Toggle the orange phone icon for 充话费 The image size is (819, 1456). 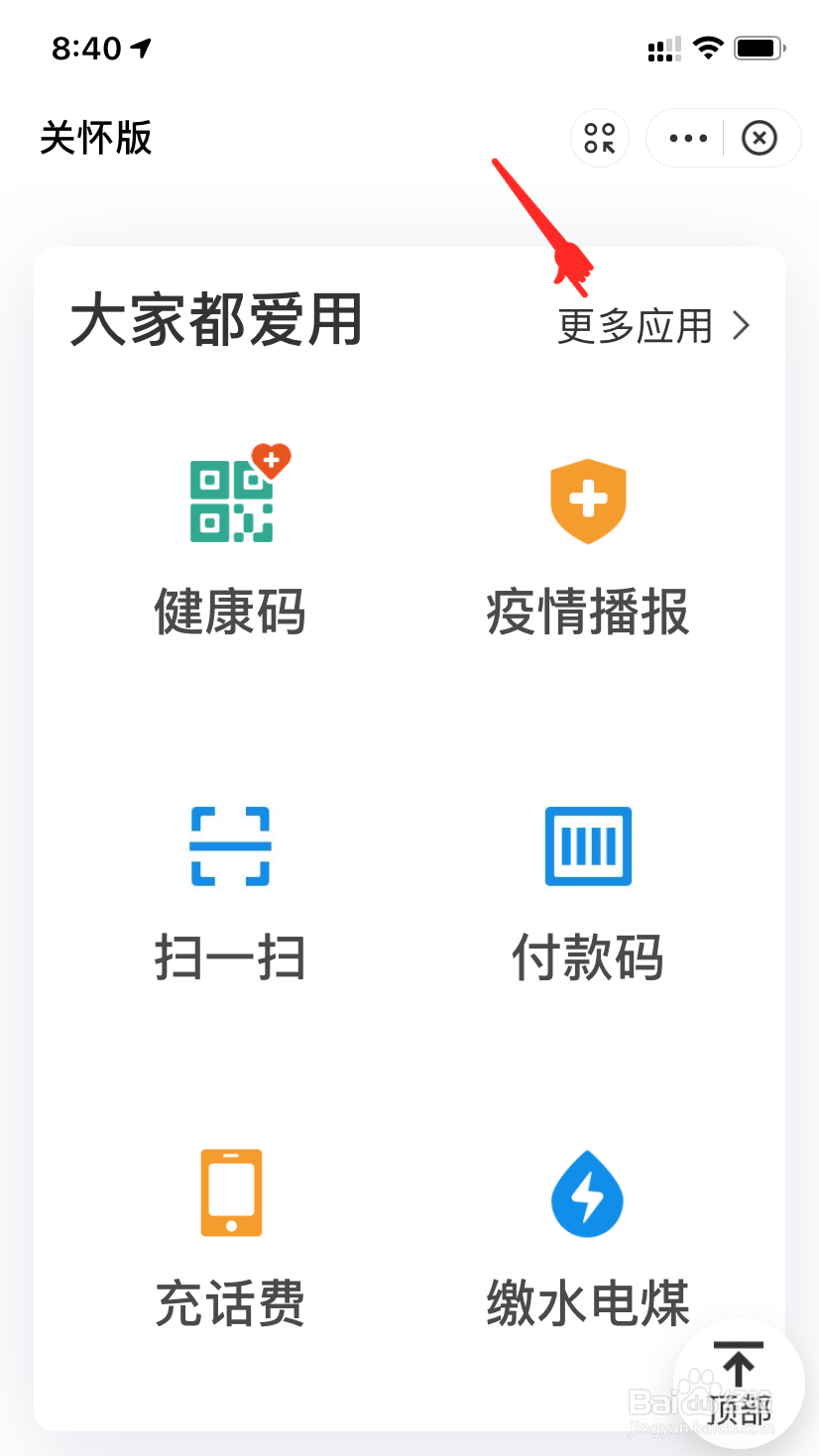point(231,1193)
